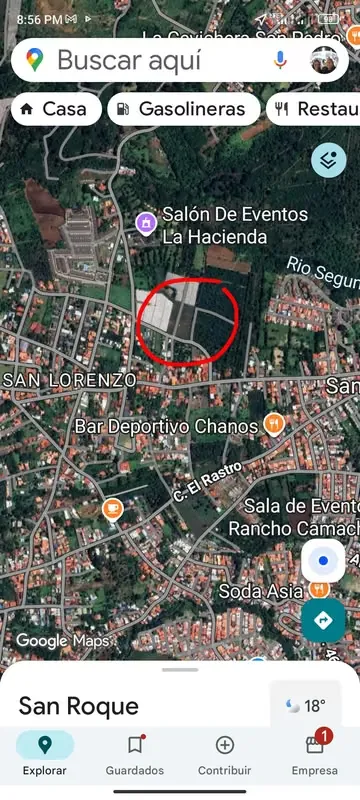The width and height of the screenshot is (360, 800).
Task: Open Bar Deportivo Chanos place marker
Action: tap(274, 424)
